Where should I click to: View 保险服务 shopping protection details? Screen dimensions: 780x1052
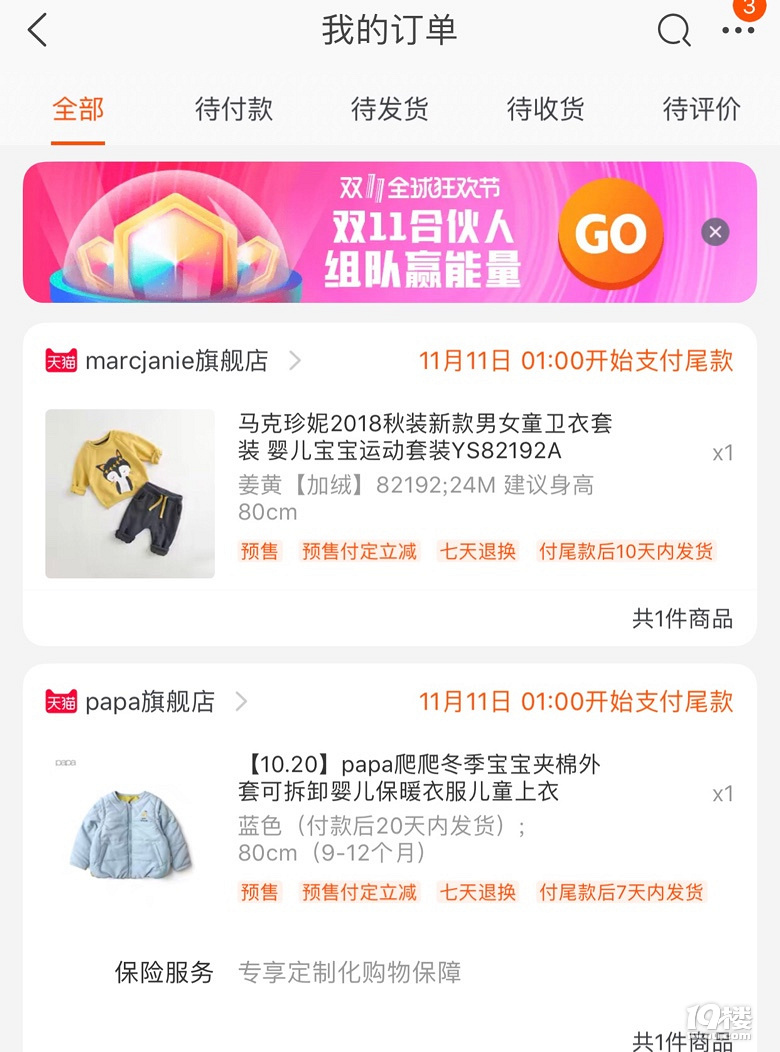click(x=348, y=971)
